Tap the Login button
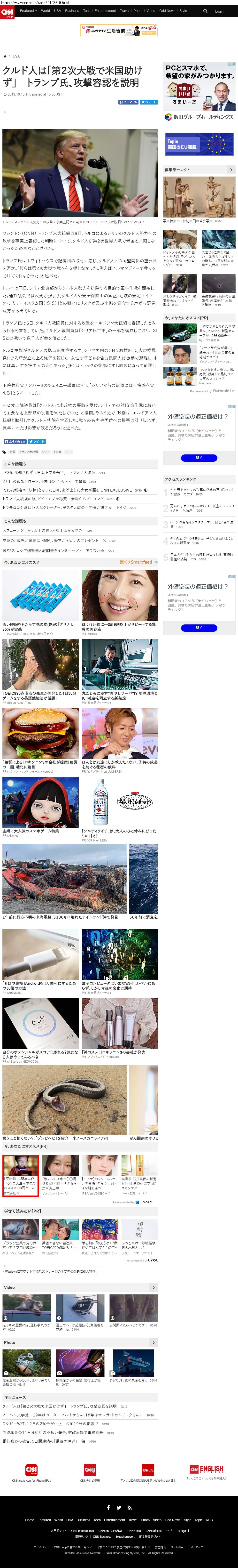238x1568 pixels. tap(219, 11)
